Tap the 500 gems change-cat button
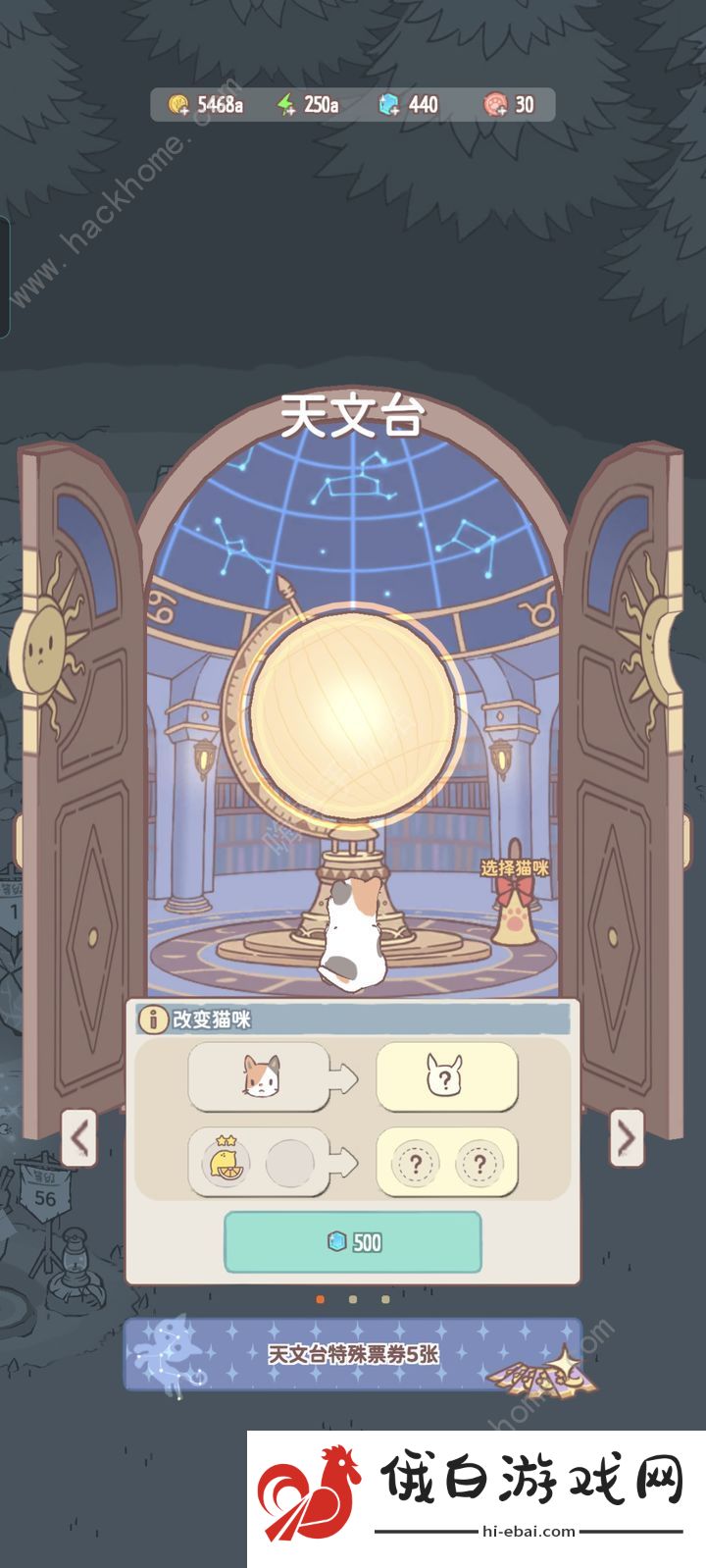 pyautogui.click(x=353, y=1241)
